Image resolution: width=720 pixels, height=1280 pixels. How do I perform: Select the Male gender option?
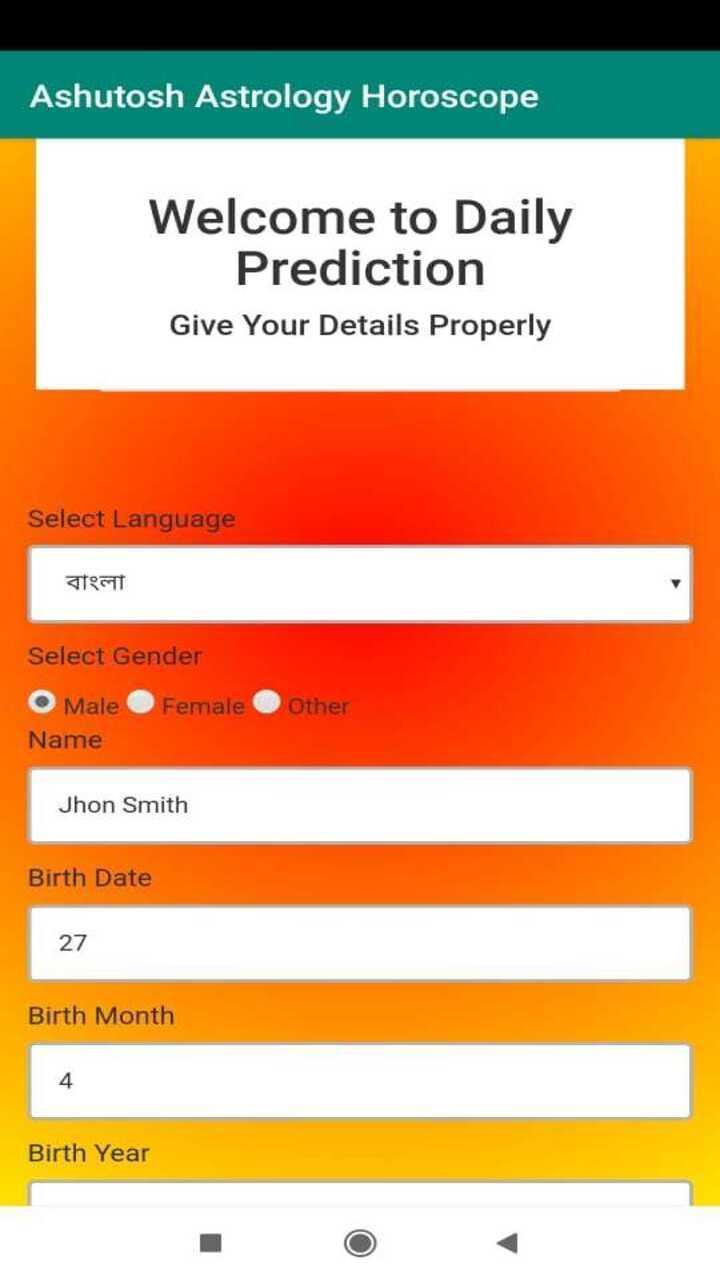click(x=43, y=703)
